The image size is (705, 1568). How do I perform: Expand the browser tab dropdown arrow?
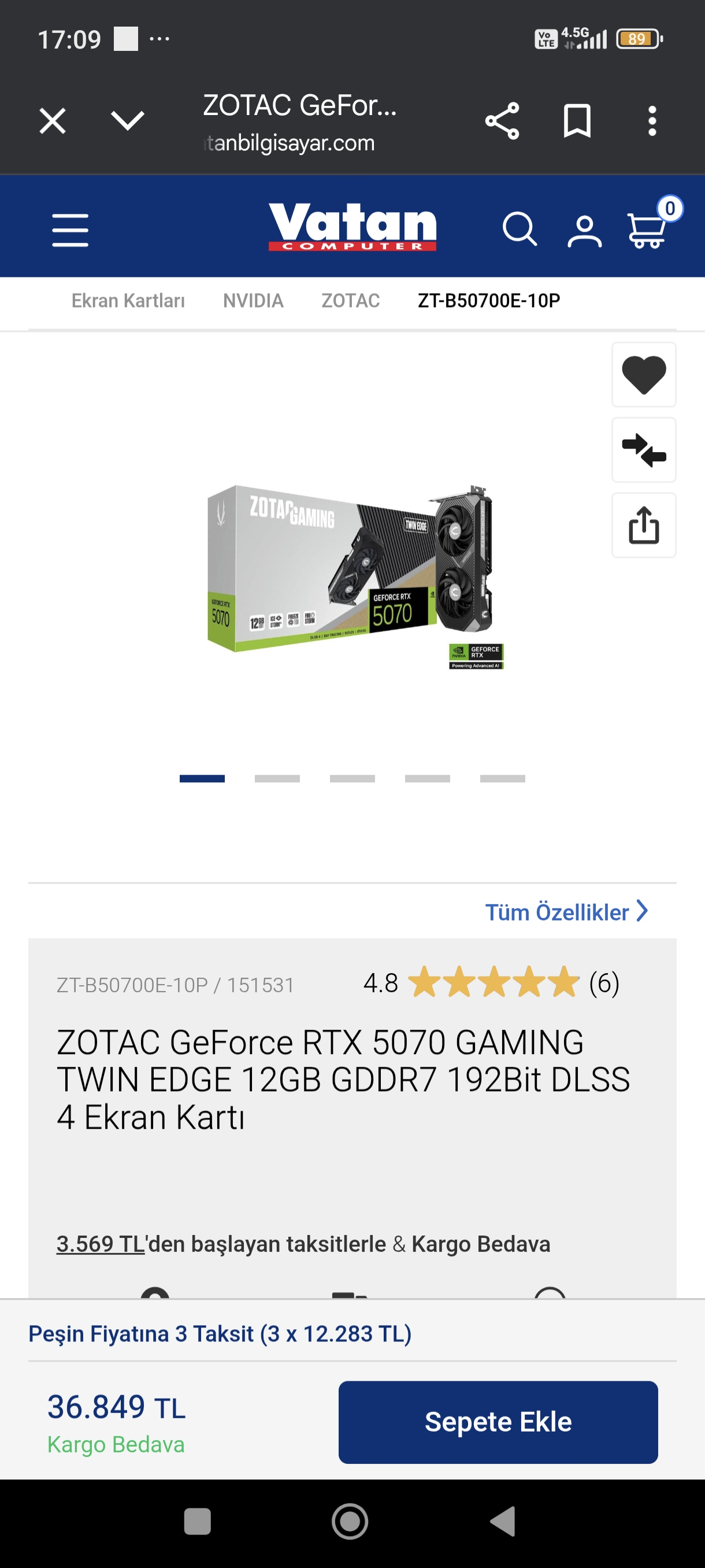tap(128, 120)
